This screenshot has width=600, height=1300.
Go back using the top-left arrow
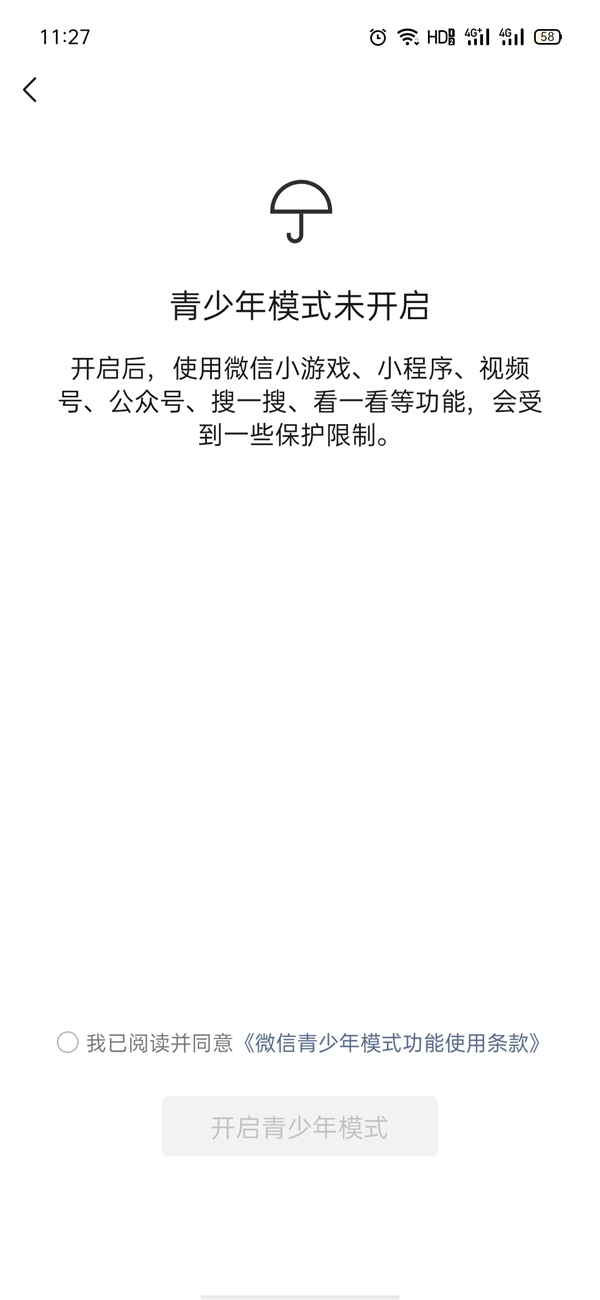(30, 90)
